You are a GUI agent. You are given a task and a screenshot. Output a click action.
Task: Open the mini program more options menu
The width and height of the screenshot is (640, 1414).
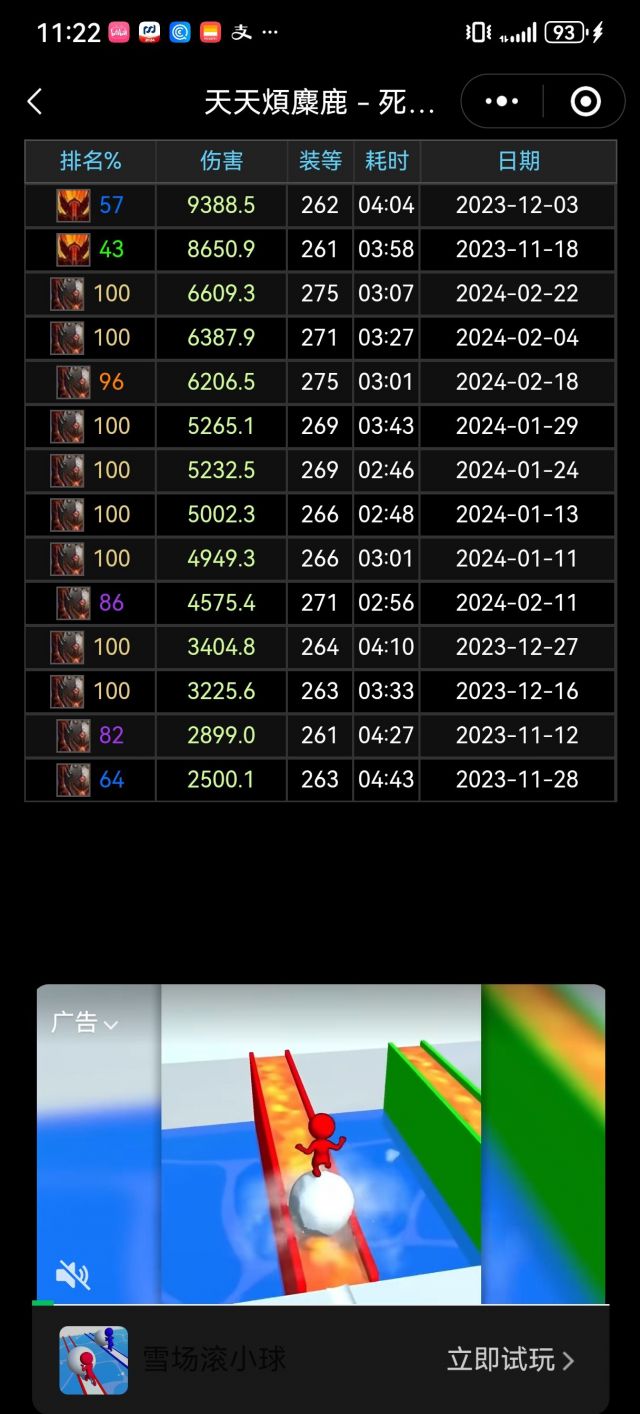click(502, 101)
